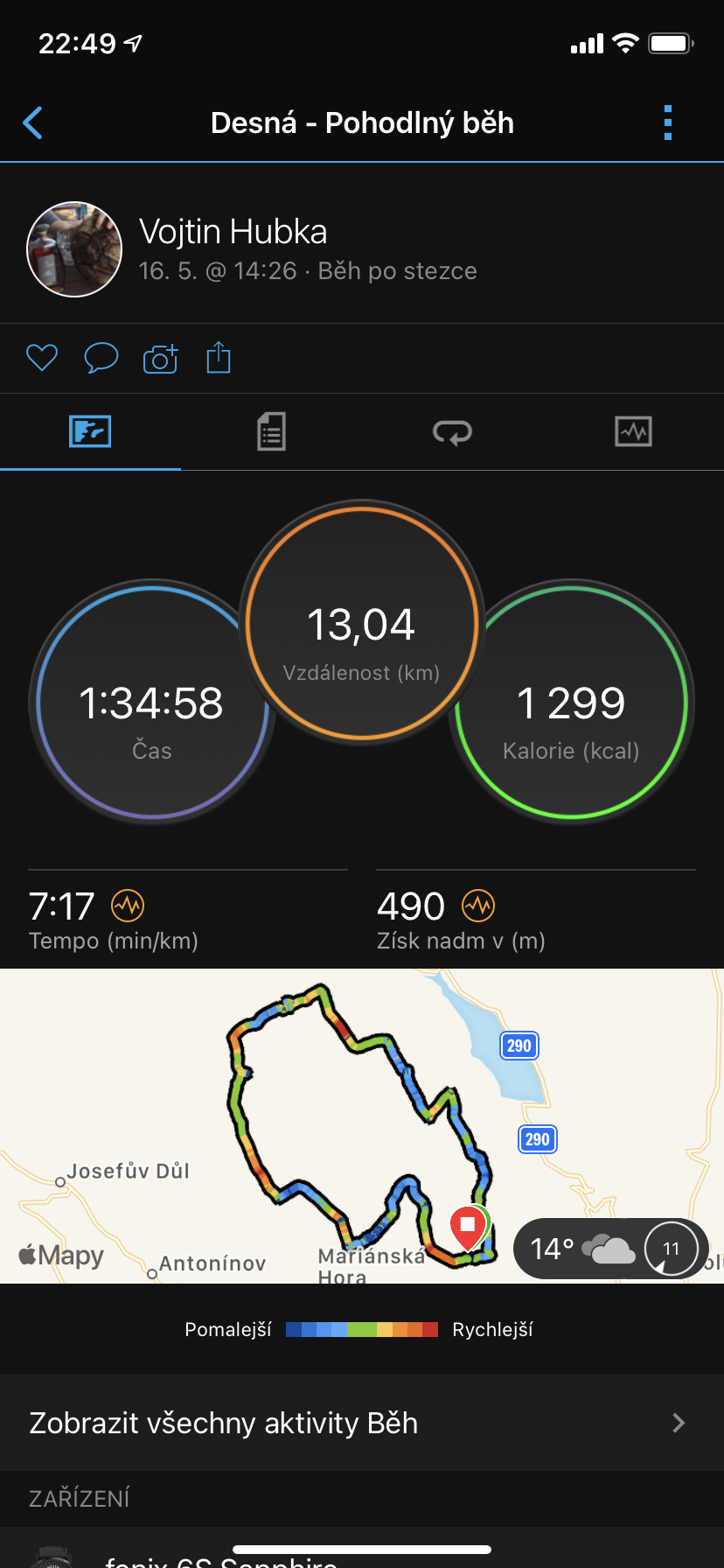Screen dimensions: 724x1568
Task: Share the activity via the share icon
Action: 219,357
